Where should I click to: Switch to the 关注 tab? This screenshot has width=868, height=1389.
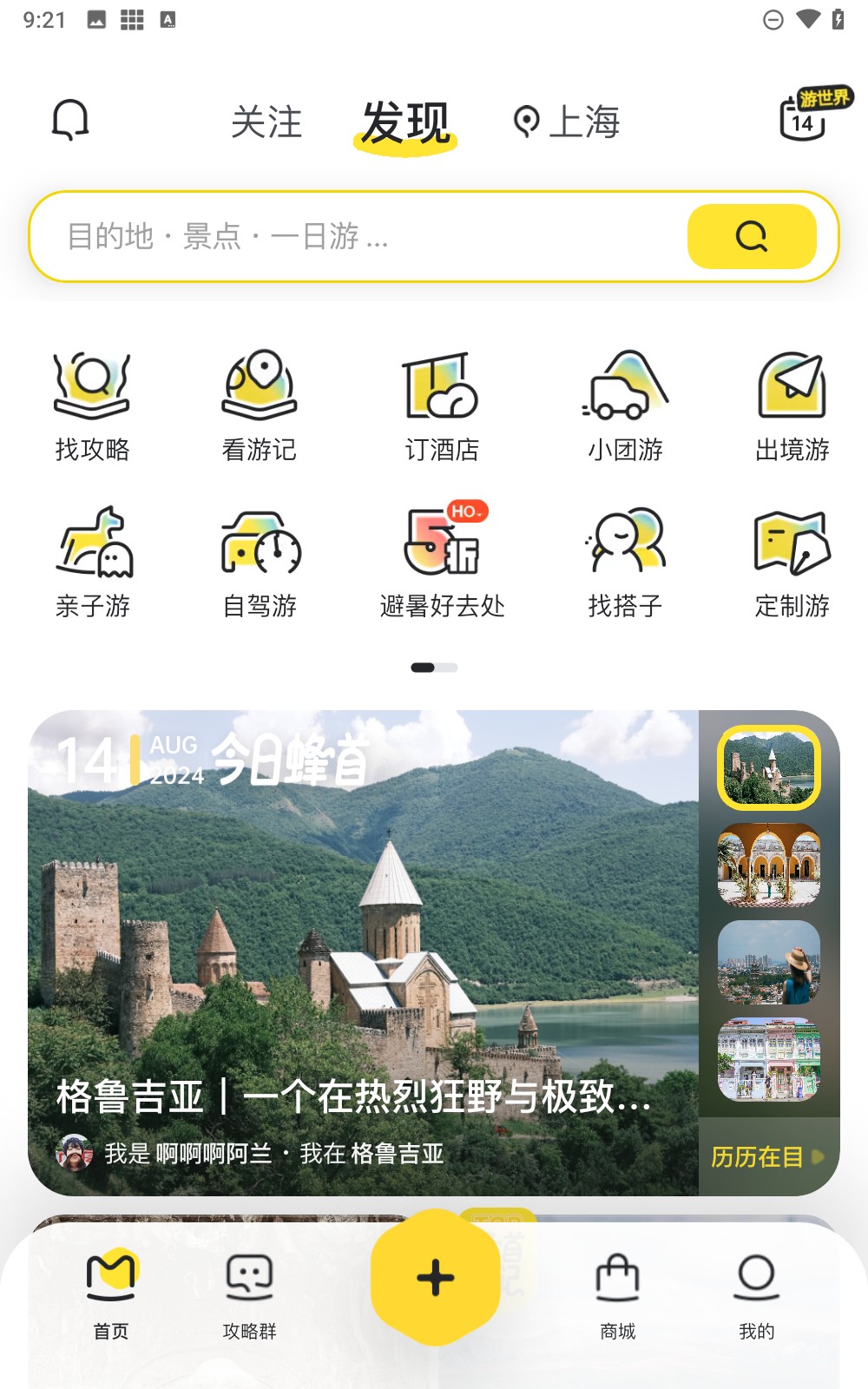click(266, 122)
